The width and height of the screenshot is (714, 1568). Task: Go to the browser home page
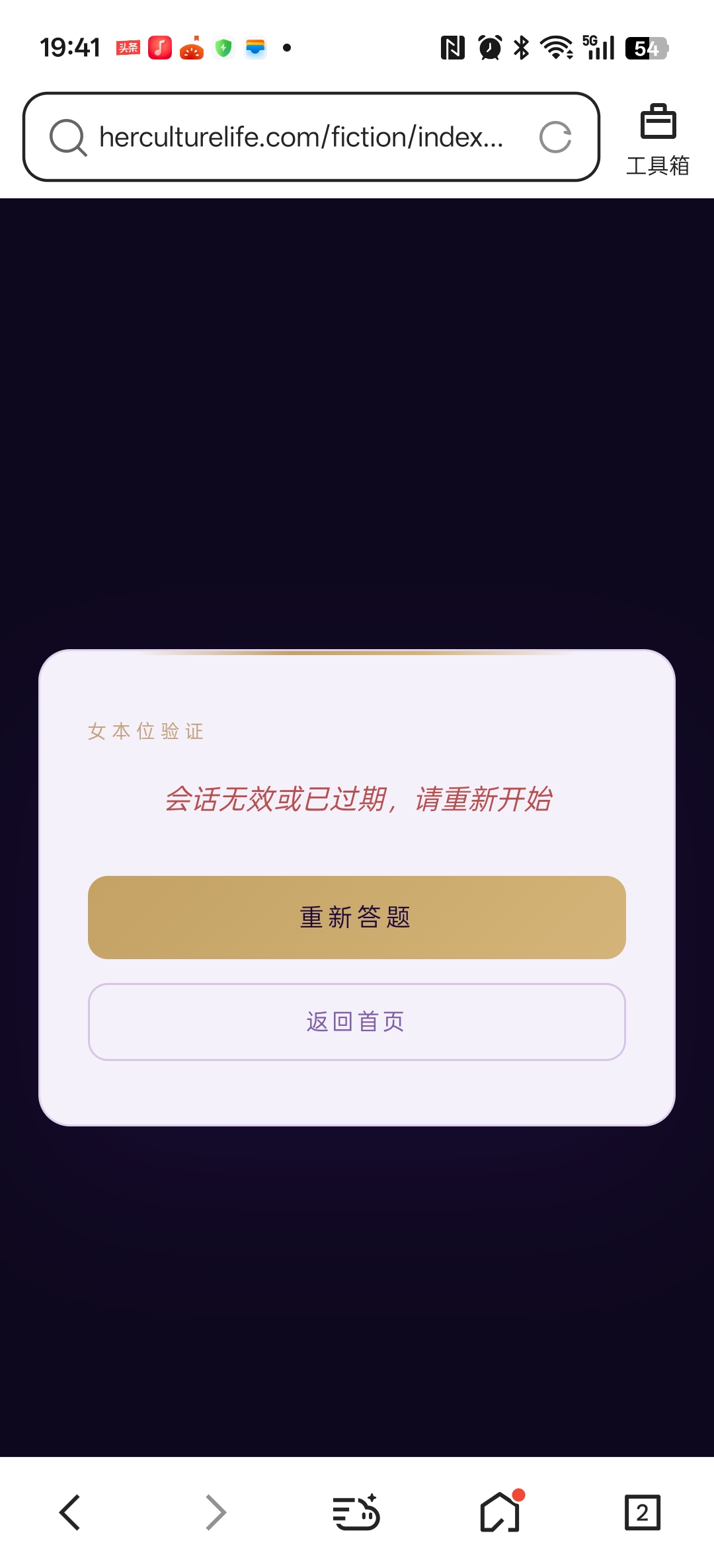[500, 1512]
